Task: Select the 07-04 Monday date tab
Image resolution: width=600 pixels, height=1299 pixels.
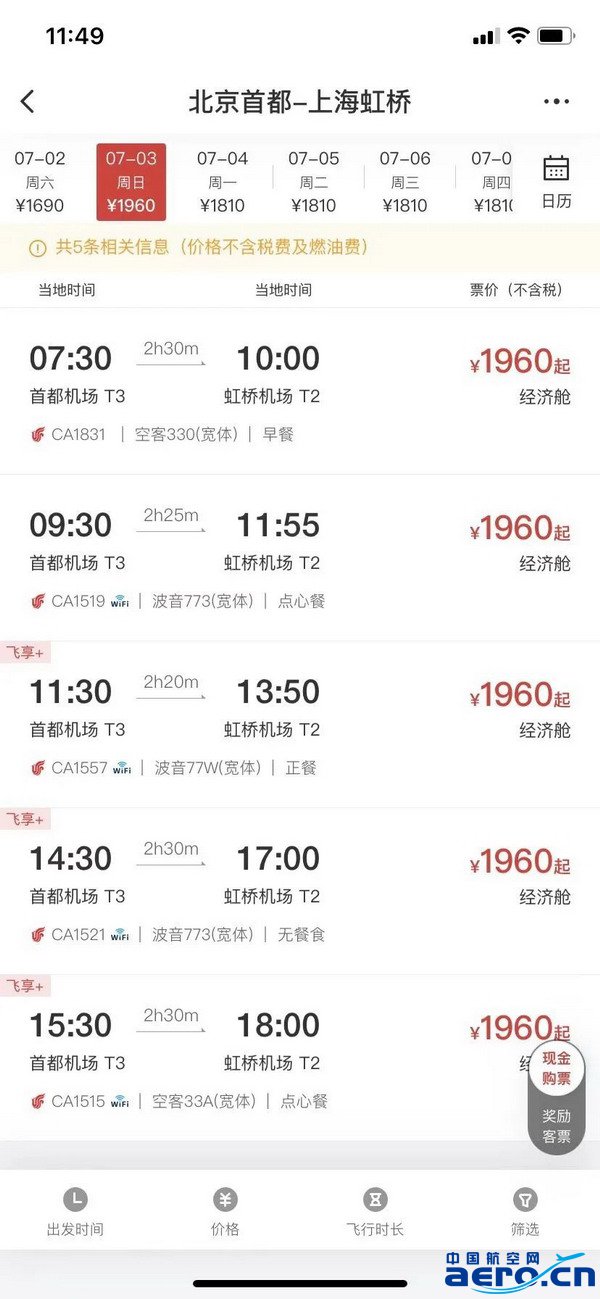Action: (222, 182)
